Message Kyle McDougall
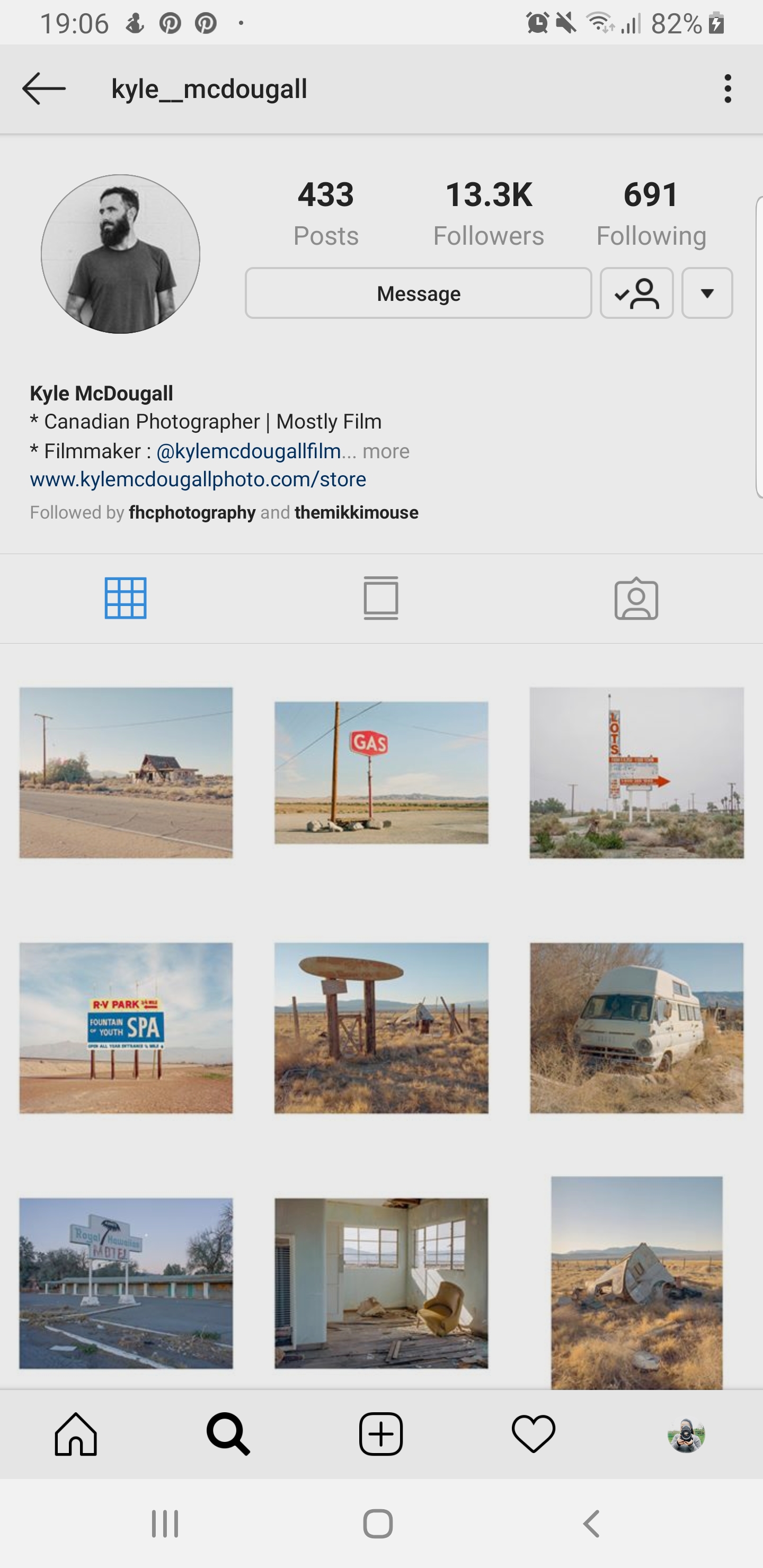This screenshot has width=763, height=1568. 419,293
